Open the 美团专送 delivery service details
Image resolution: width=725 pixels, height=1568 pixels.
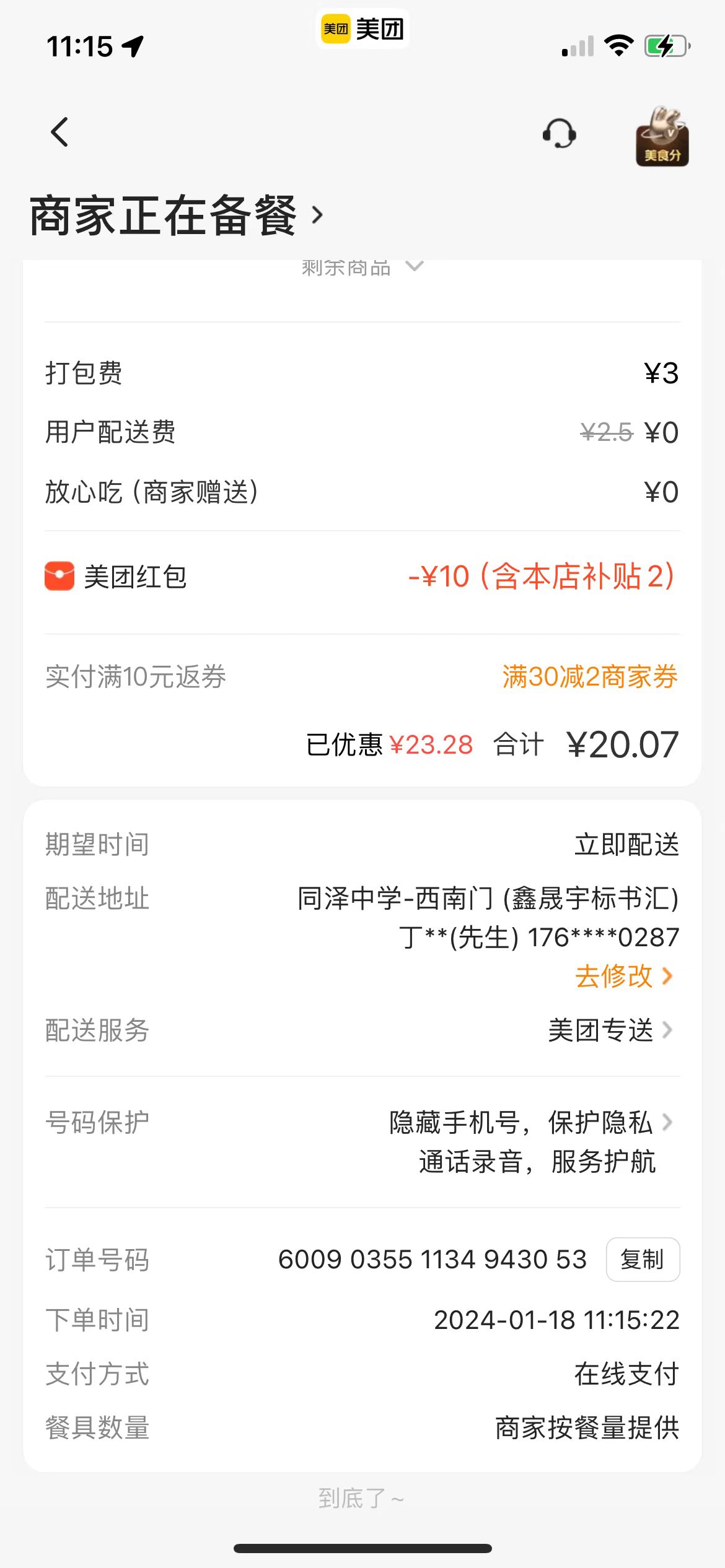tap(610, 1030)
